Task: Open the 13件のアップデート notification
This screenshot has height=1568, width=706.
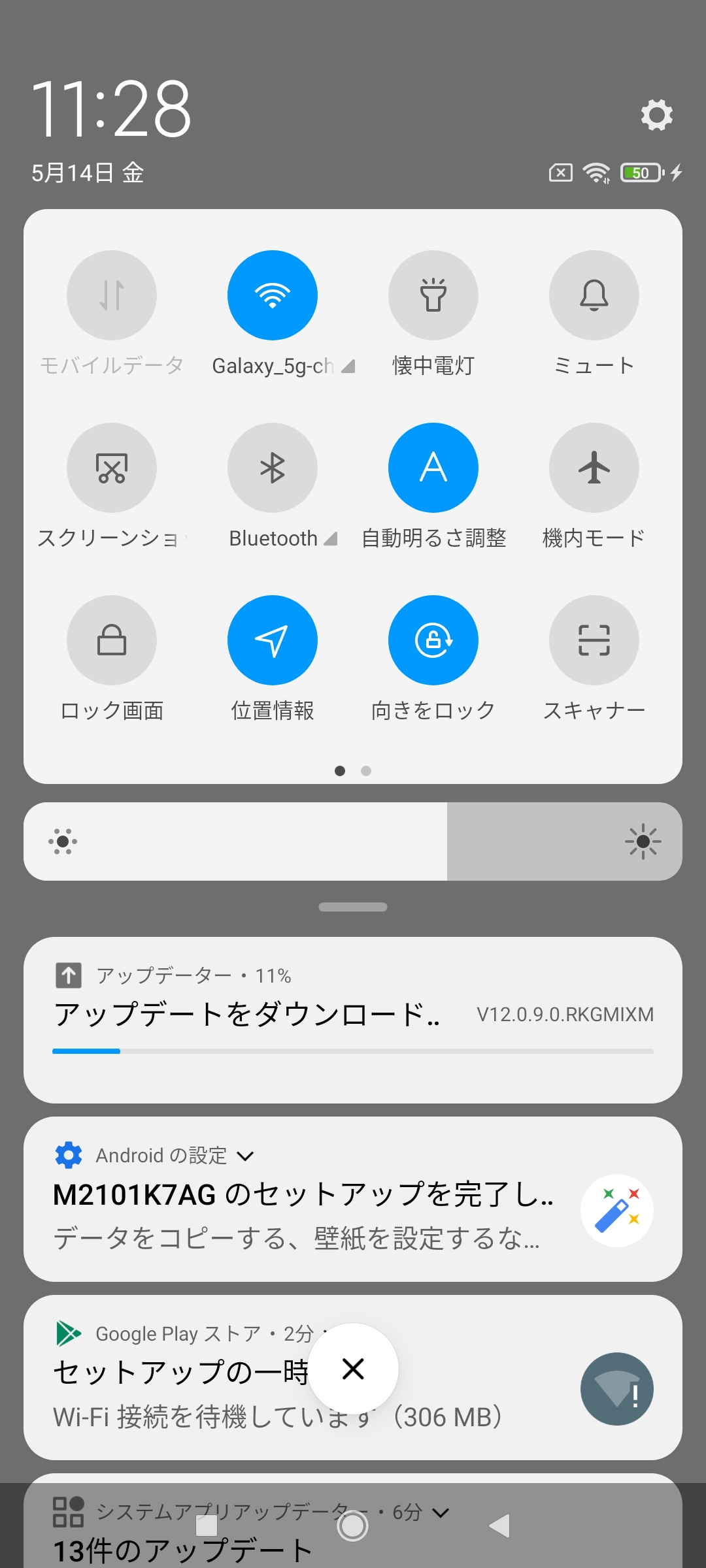Action: [x=183, y=1550]
